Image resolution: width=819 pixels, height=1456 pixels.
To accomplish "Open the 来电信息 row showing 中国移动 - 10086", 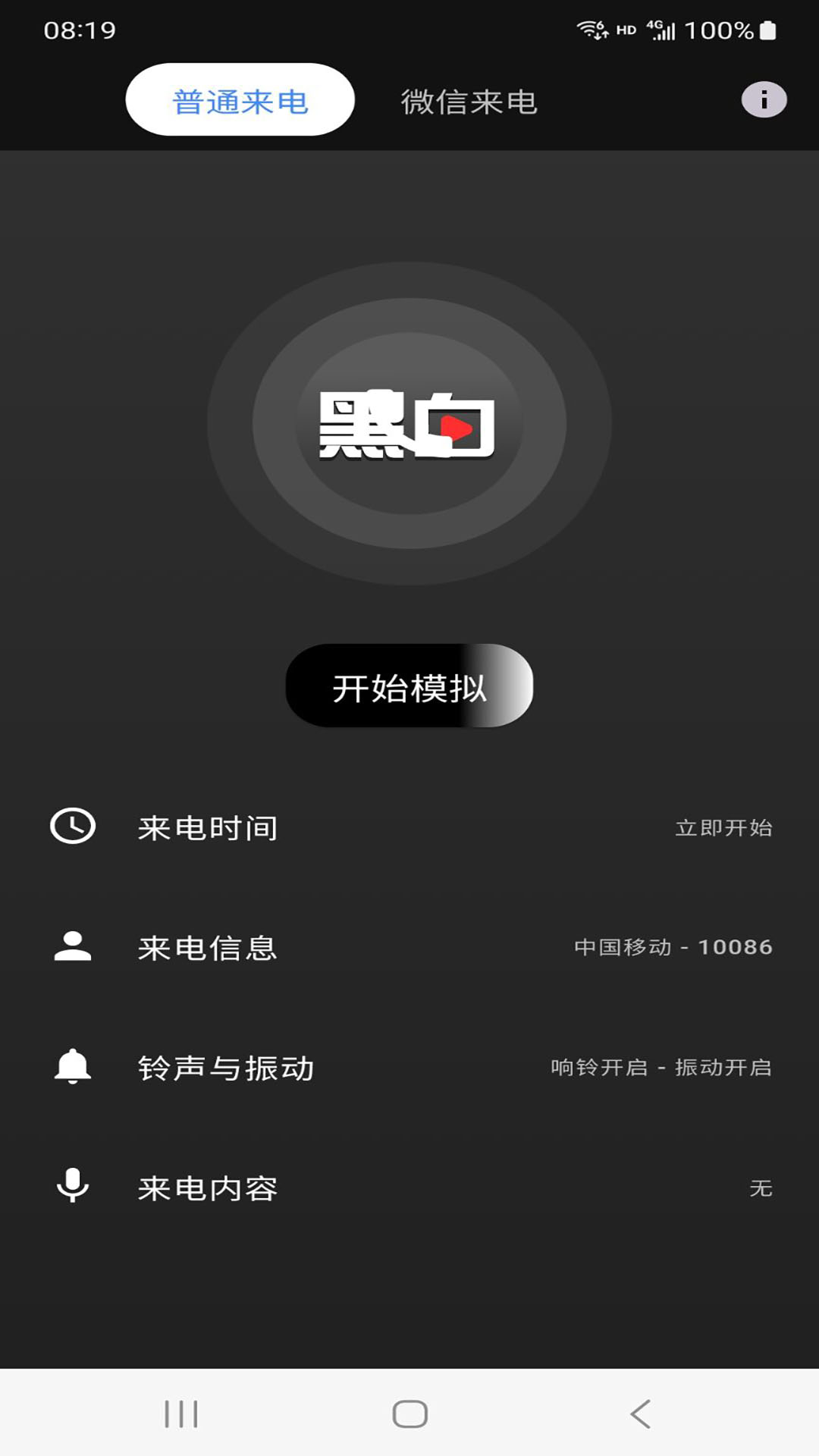I will [x=409, y=947].
